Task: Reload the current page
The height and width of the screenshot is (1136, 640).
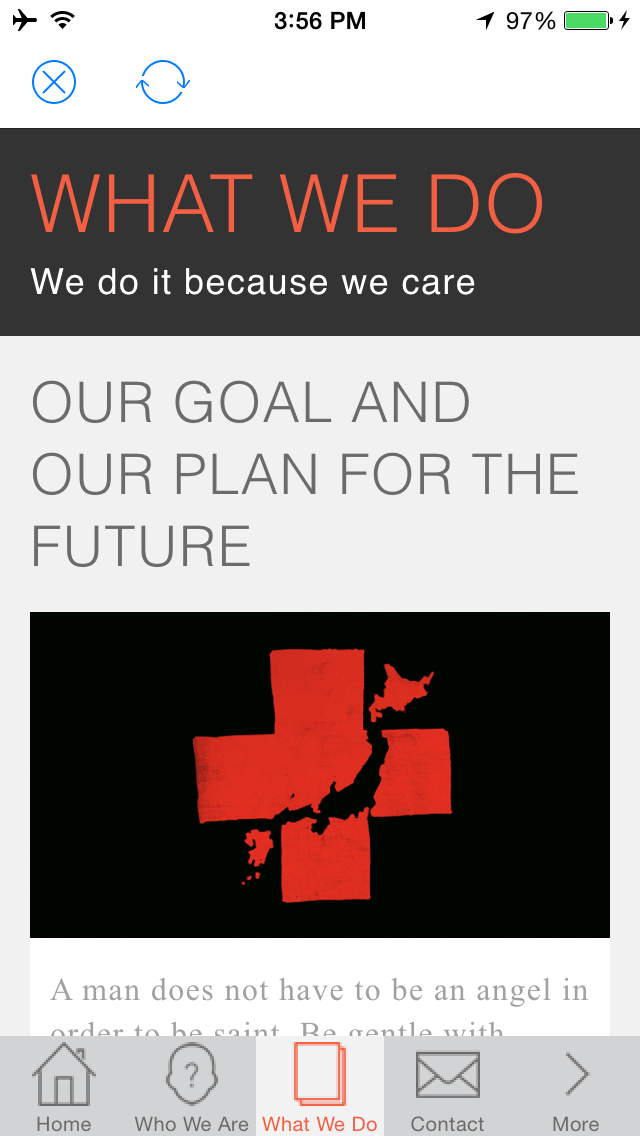Action: (163, 82)
